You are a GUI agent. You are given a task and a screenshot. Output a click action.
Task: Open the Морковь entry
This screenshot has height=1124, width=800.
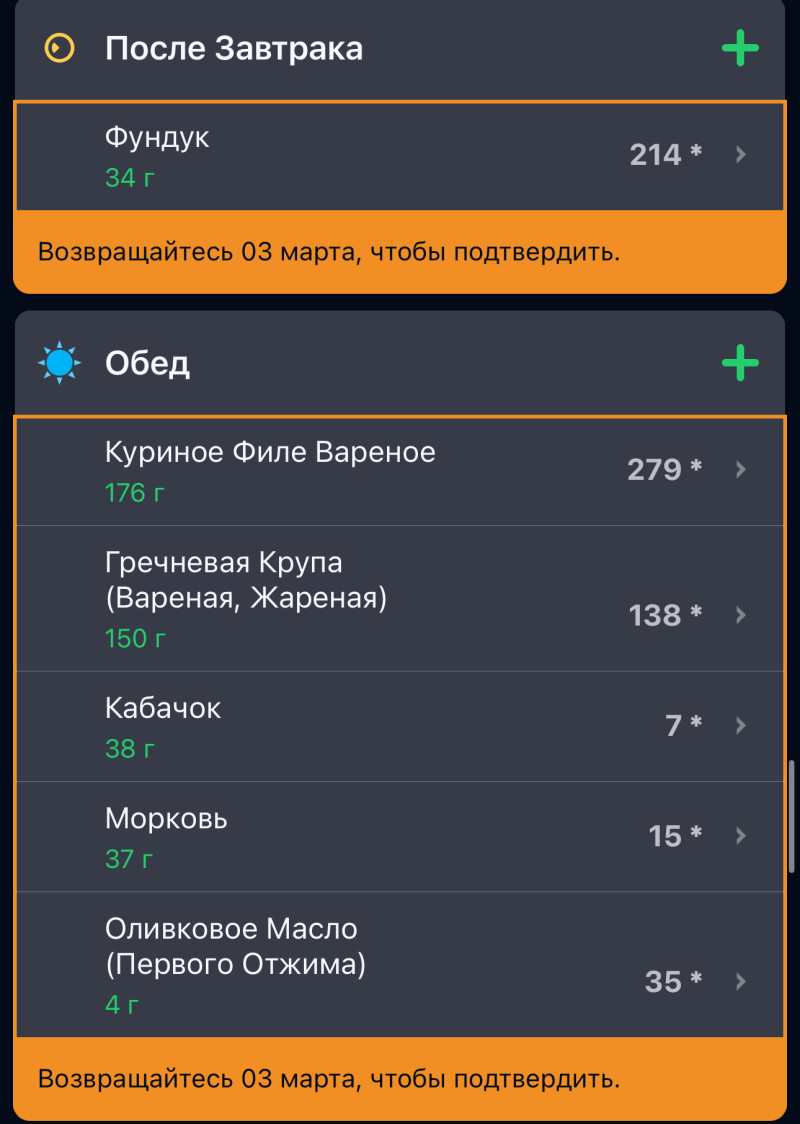point(400,836)
